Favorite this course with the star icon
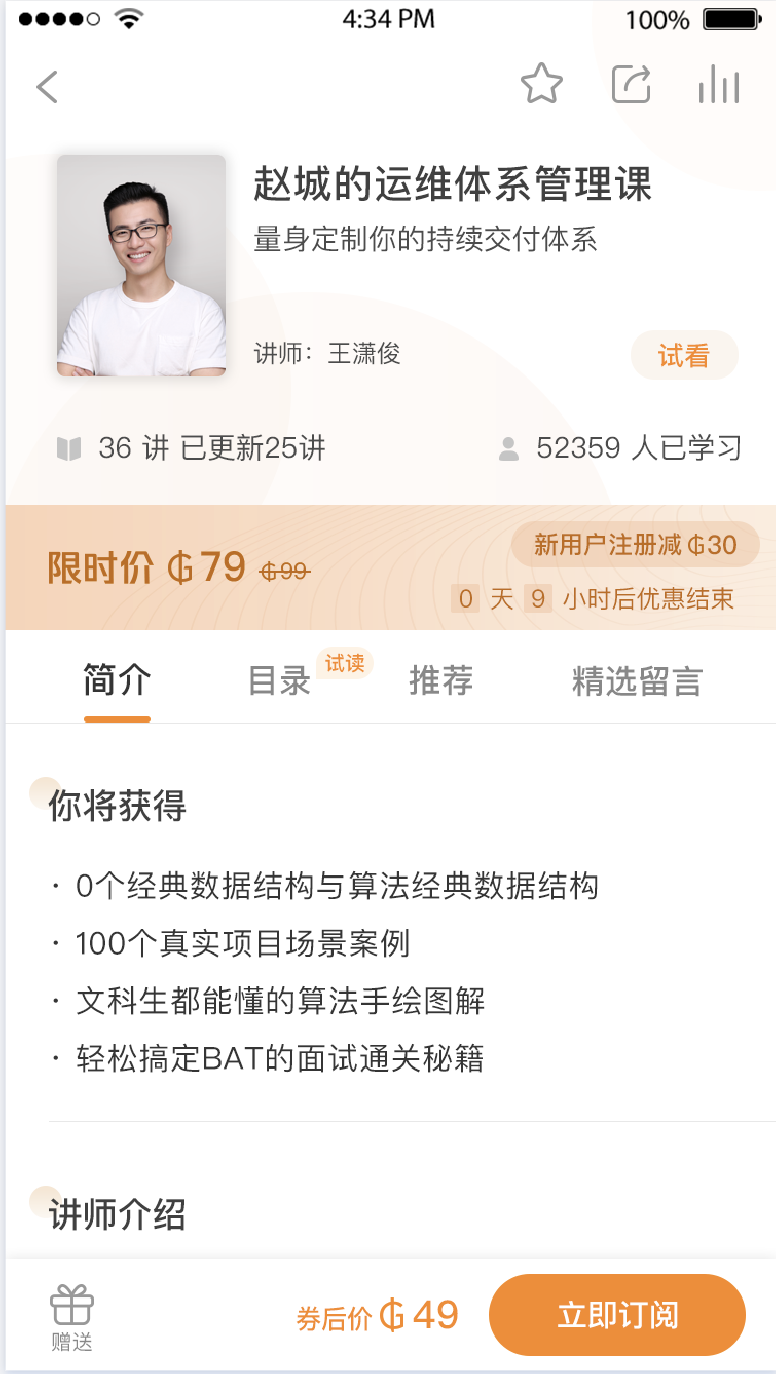This screenshot has height=1374, width=776. 542,84
